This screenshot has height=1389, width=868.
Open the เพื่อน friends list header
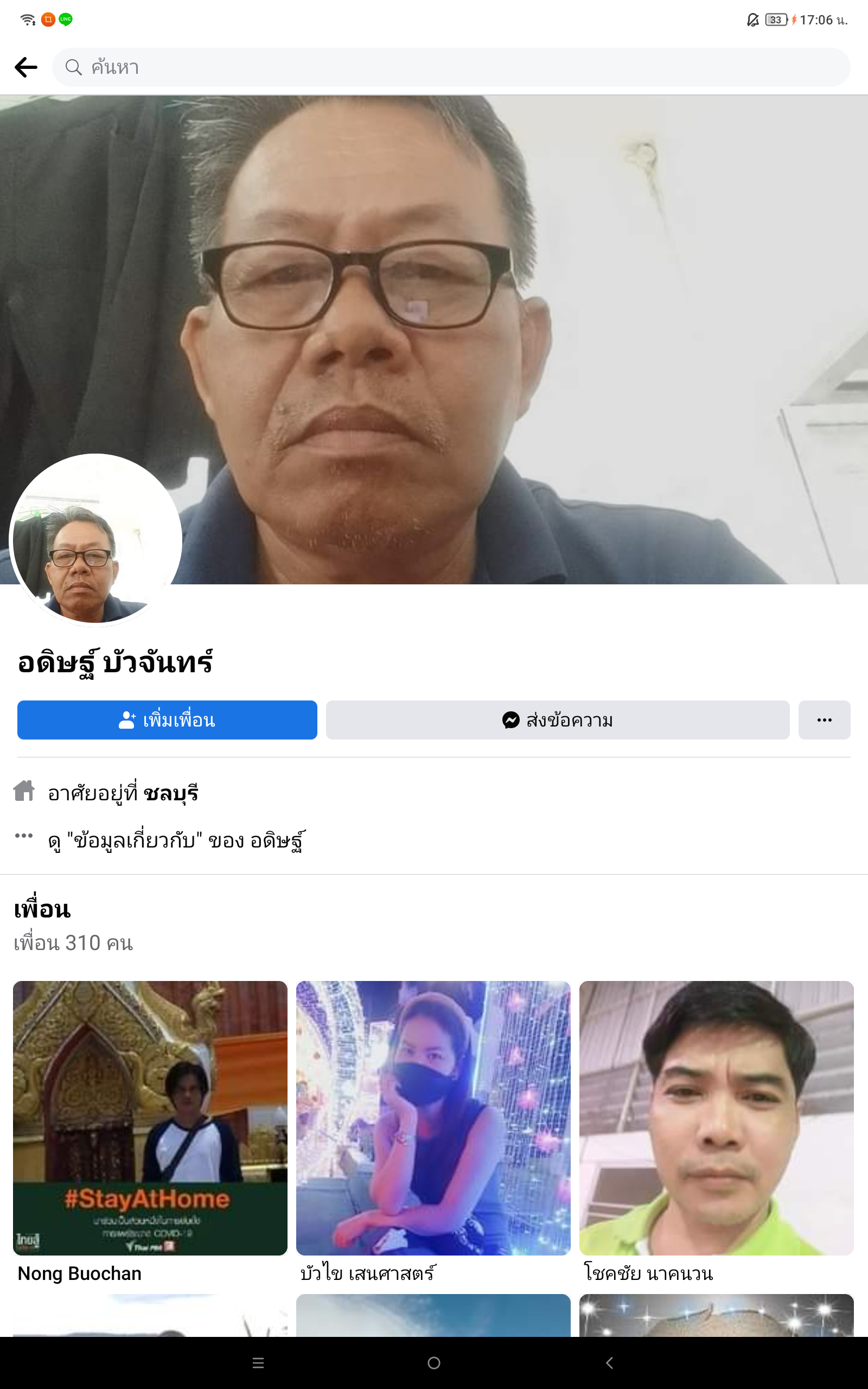point(42,910)
